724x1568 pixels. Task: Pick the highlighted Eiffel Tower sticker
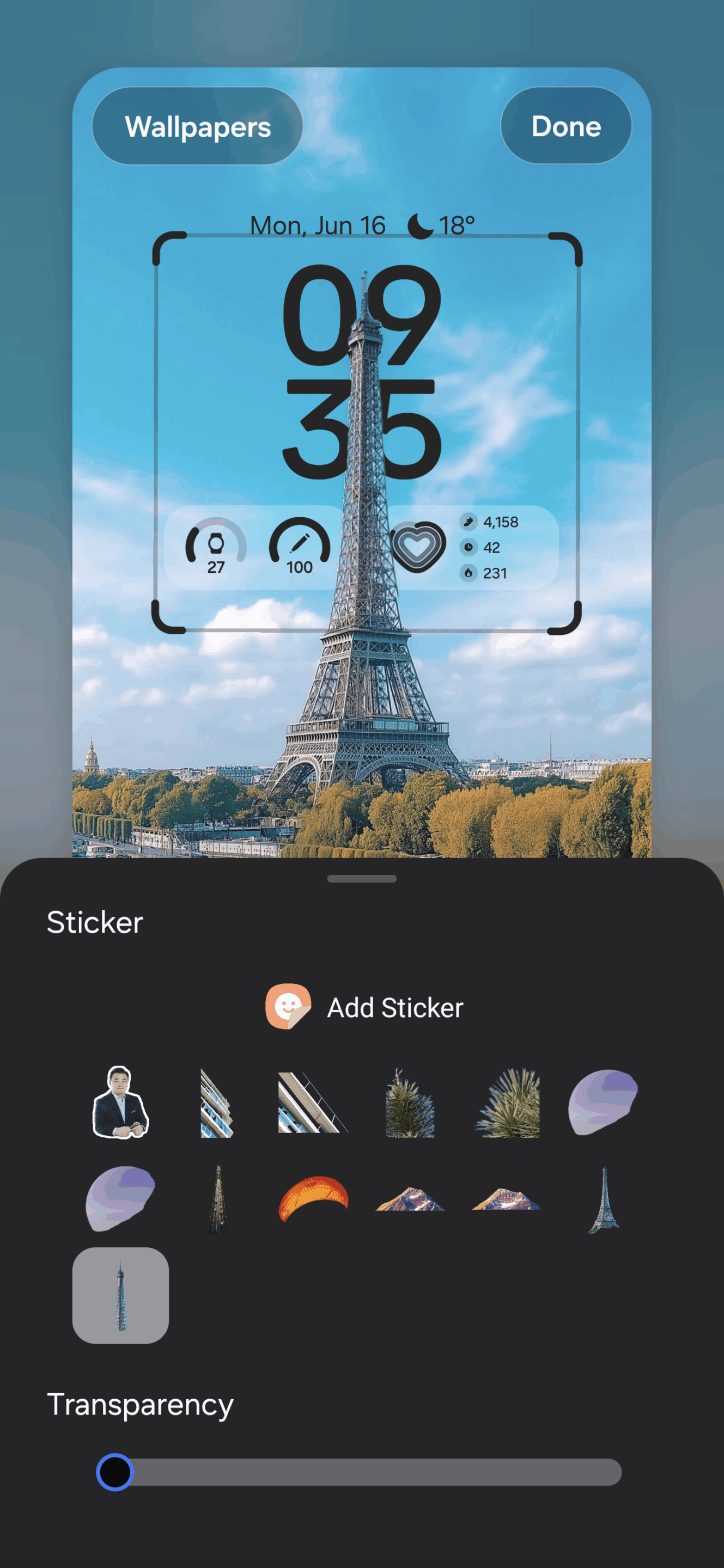(x=120, y=1295)
